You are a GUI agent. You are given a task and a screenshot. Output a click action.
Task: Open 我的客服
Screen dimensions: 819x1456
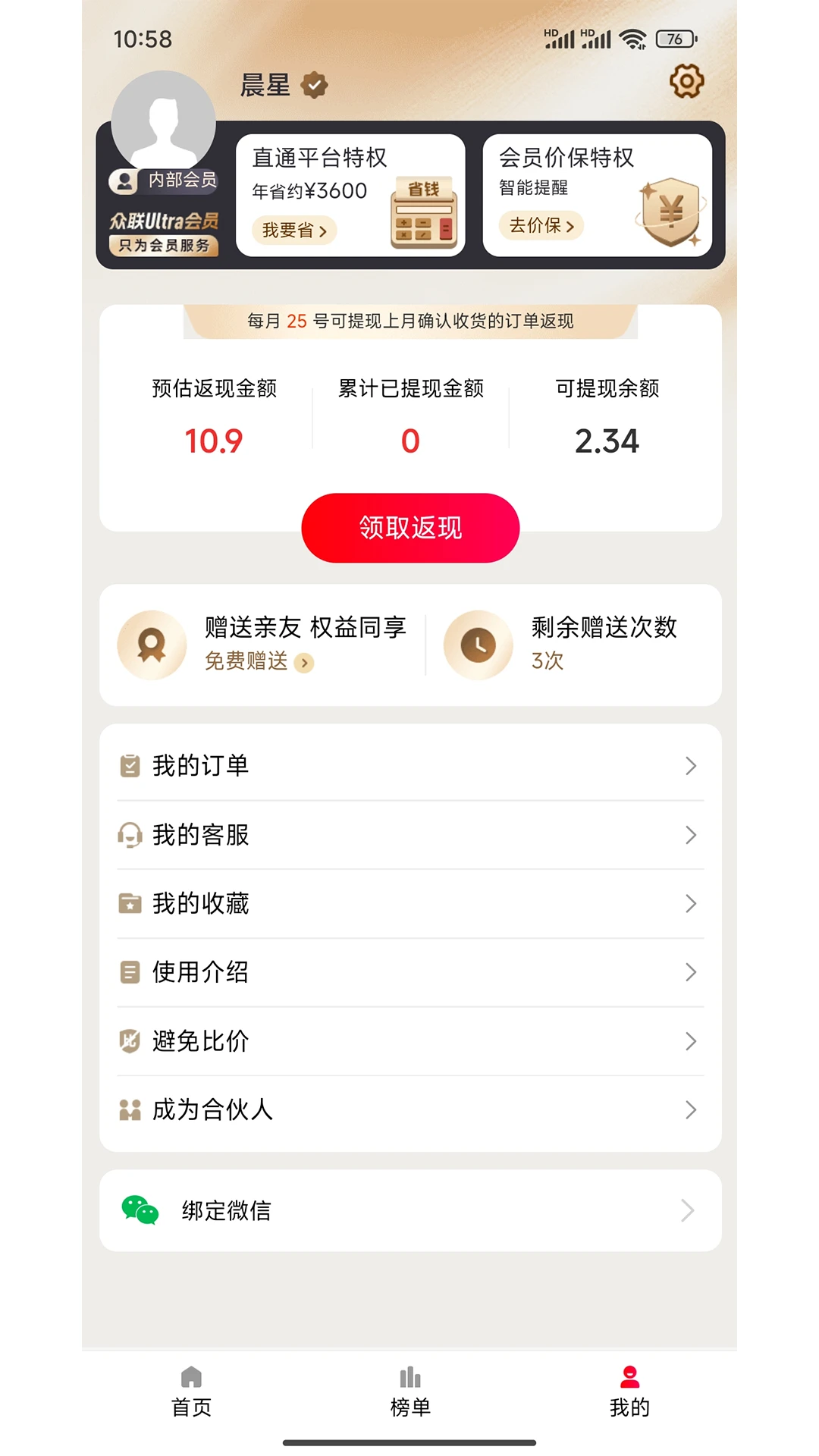[x=409, y=835]
